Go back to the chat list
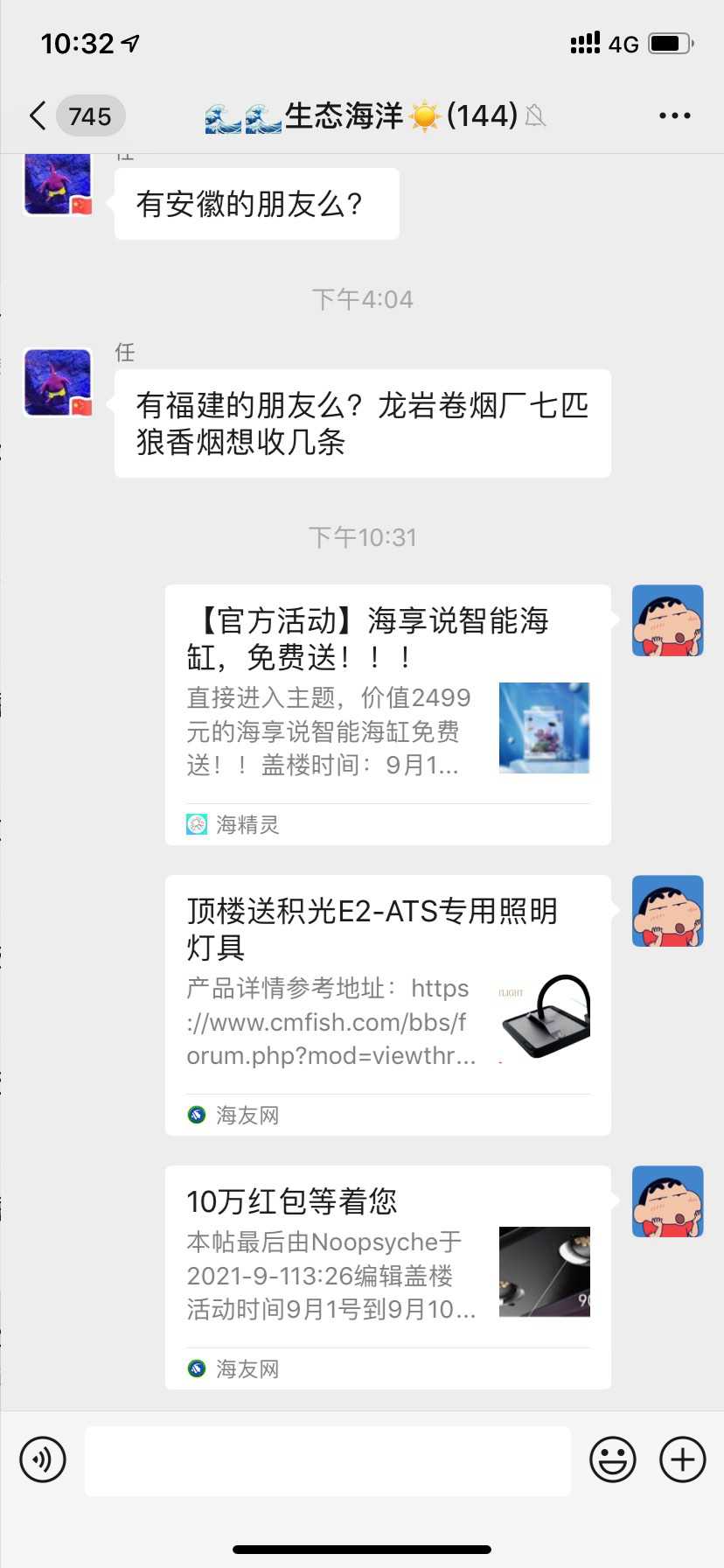This screenshot has height=1568, width=724. [x=38, y=115]
